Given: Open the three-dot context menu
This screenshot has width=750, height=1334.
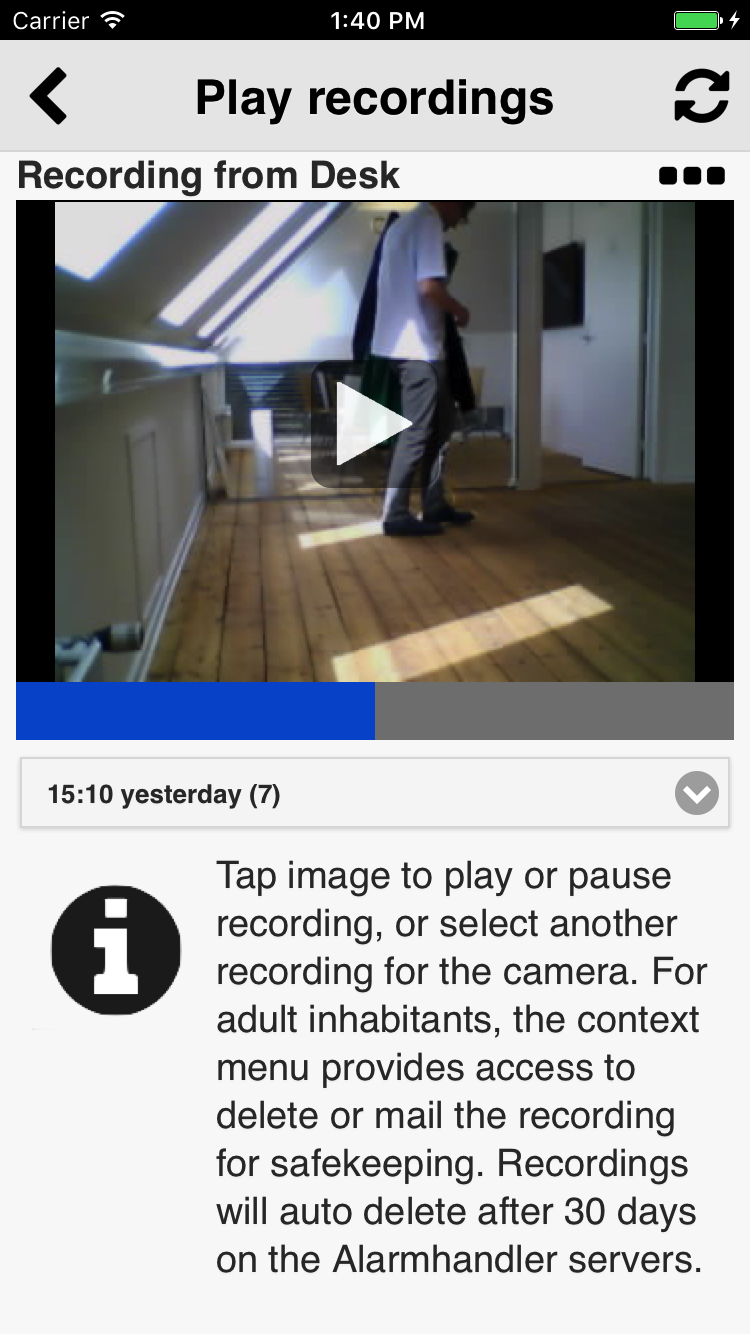Looking at the screenshot, I should 692,176.
